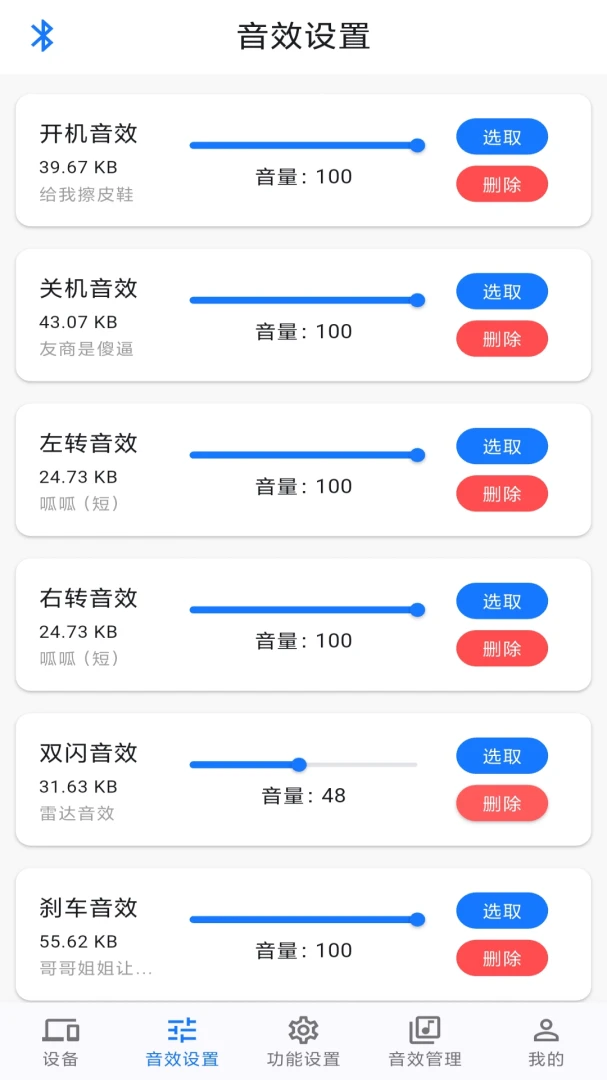This screenshot has height=1080, width=607.
Task: Tap 删除 for 关机音效
Action: click(x=502, y=339)
